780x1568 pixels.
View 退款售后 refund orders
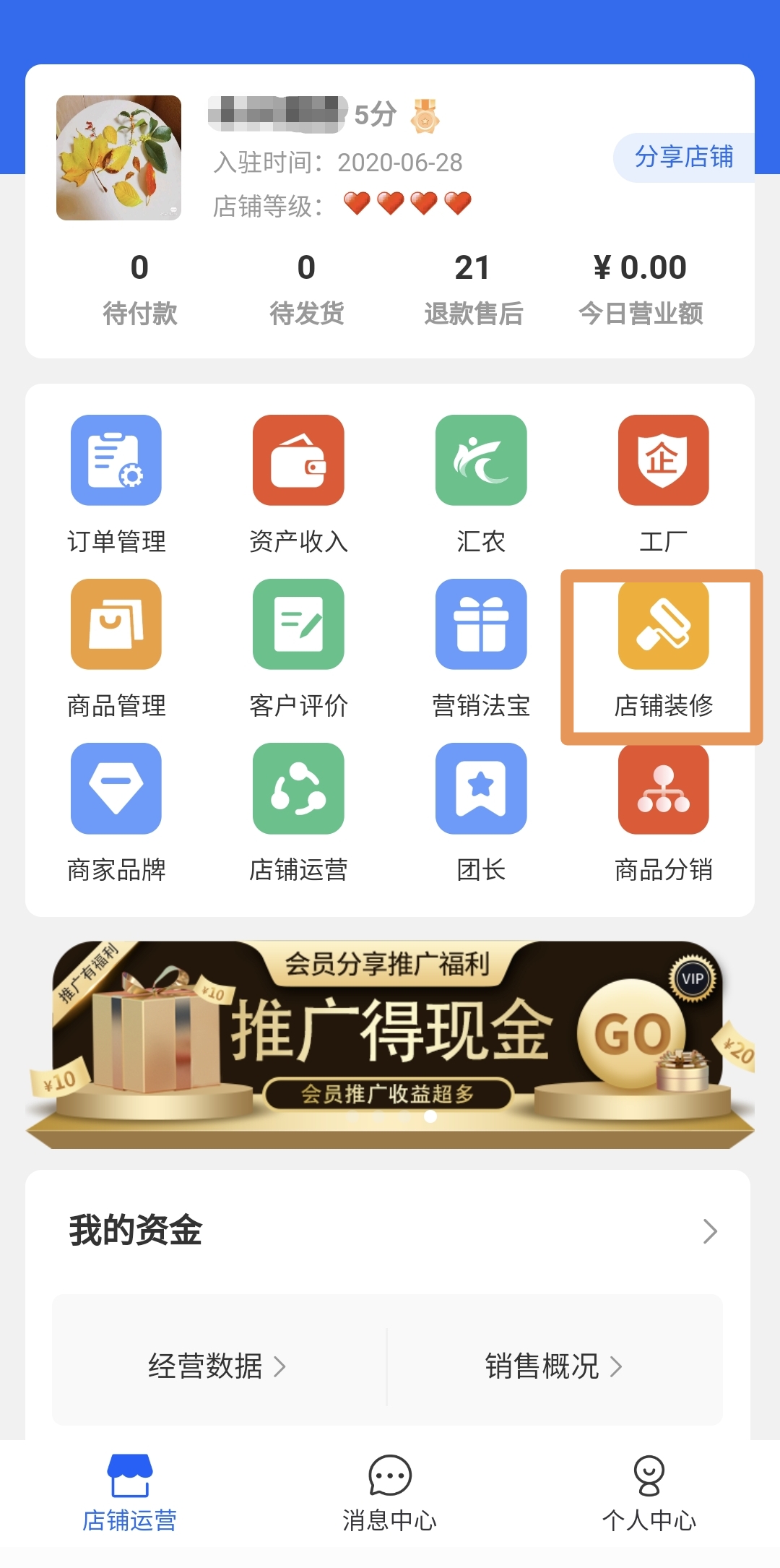click(x=473, y=288)
